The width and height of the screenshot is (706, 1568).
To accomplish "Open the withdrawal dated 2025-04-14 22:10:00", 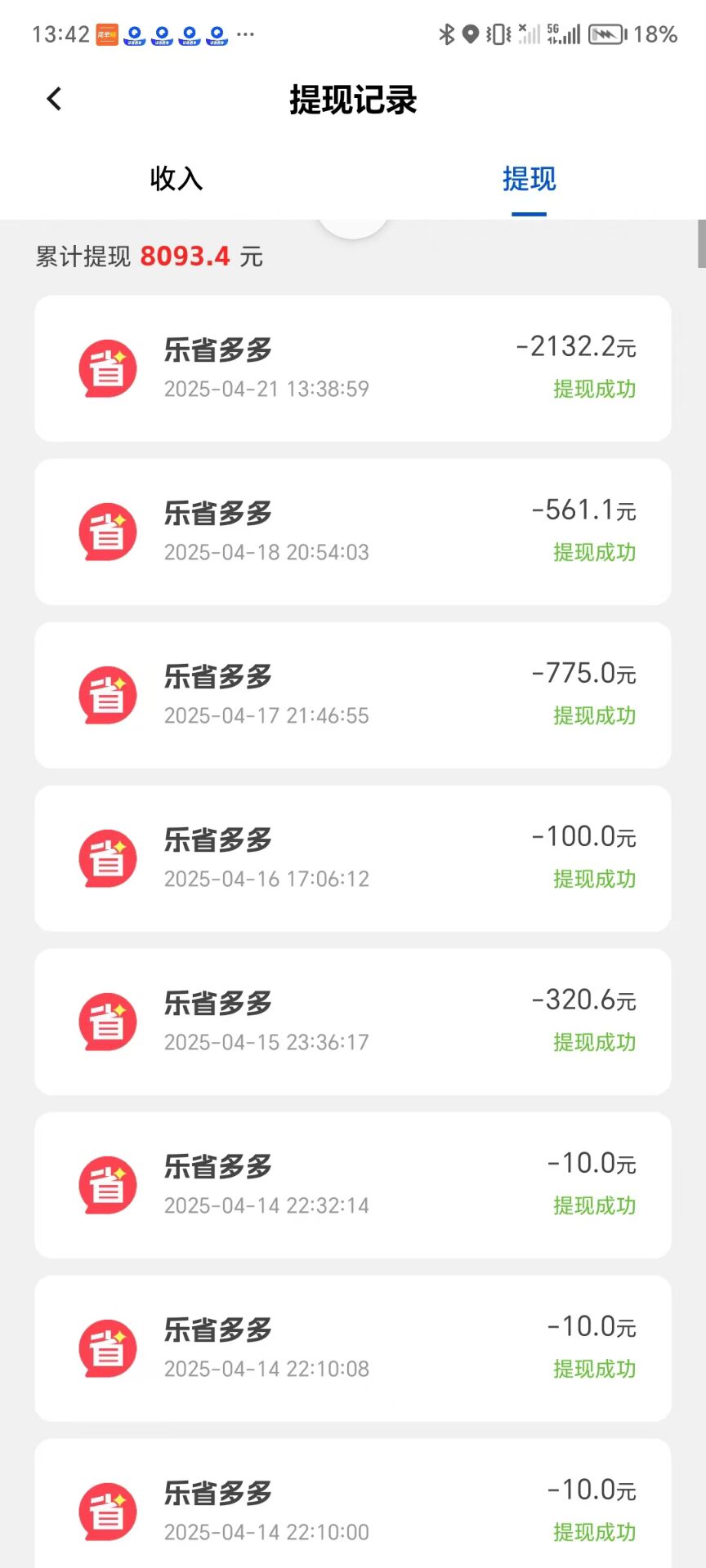I will click(x=353, y=1503).
